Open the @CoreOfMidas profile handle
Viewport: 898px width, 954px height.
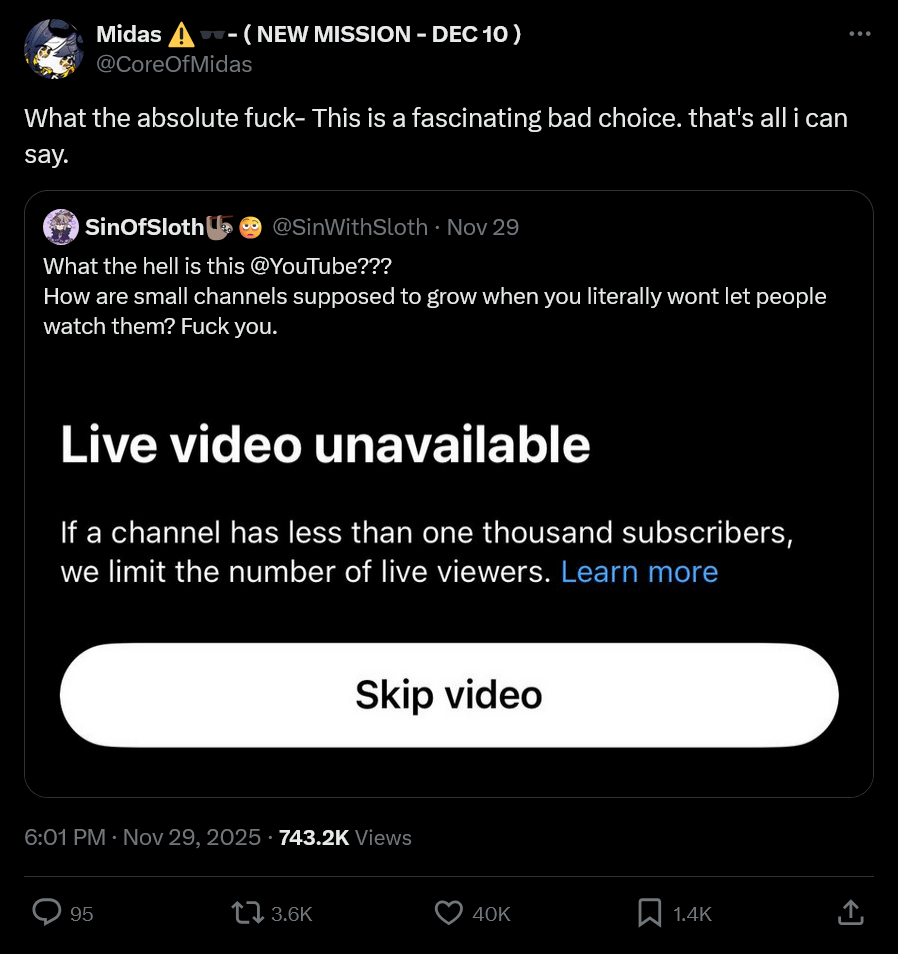(174, 64)
